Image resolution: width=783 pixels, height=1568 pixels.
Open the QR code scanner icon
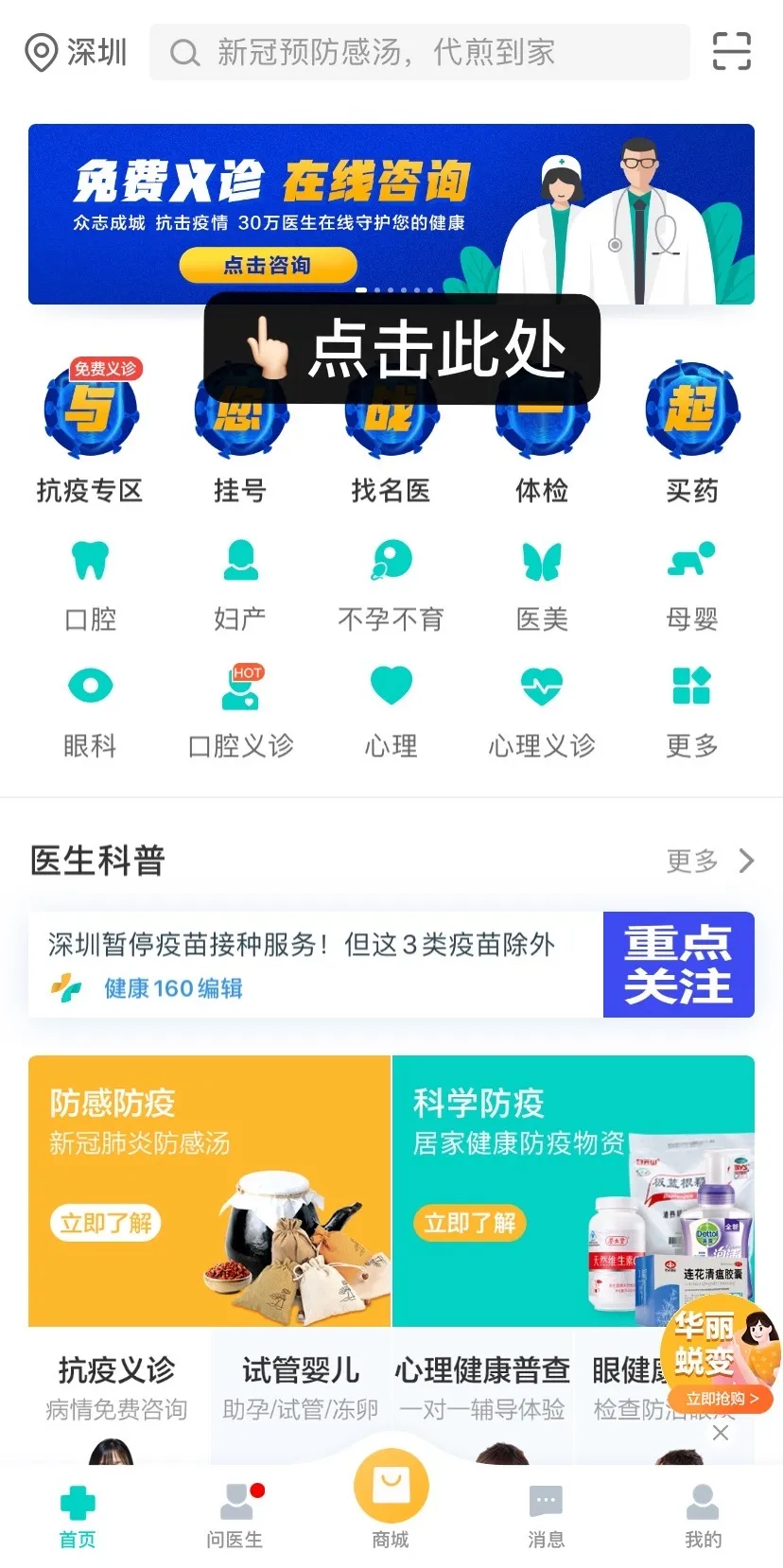[x=731, y=51]
